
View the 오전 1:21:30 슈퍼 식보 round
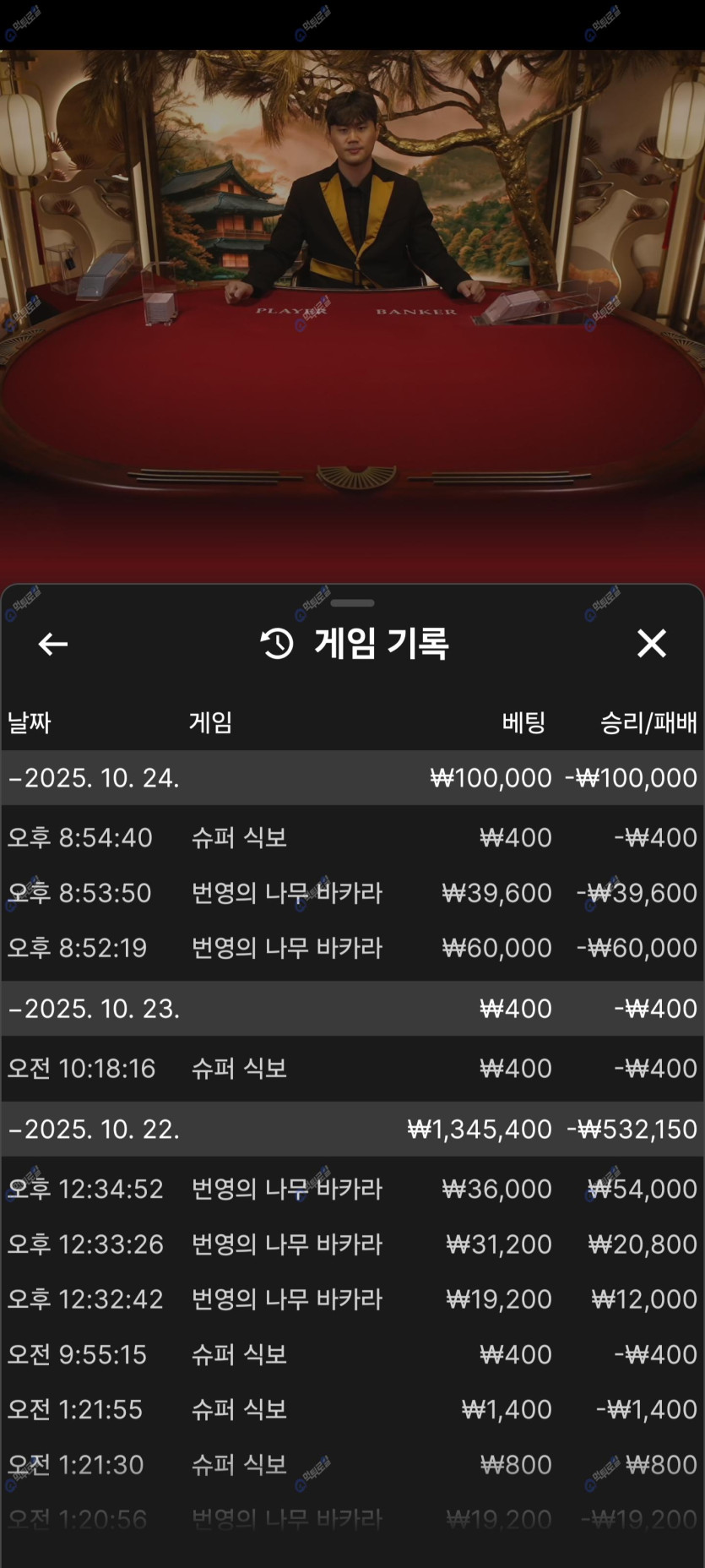pos(352,1464)
